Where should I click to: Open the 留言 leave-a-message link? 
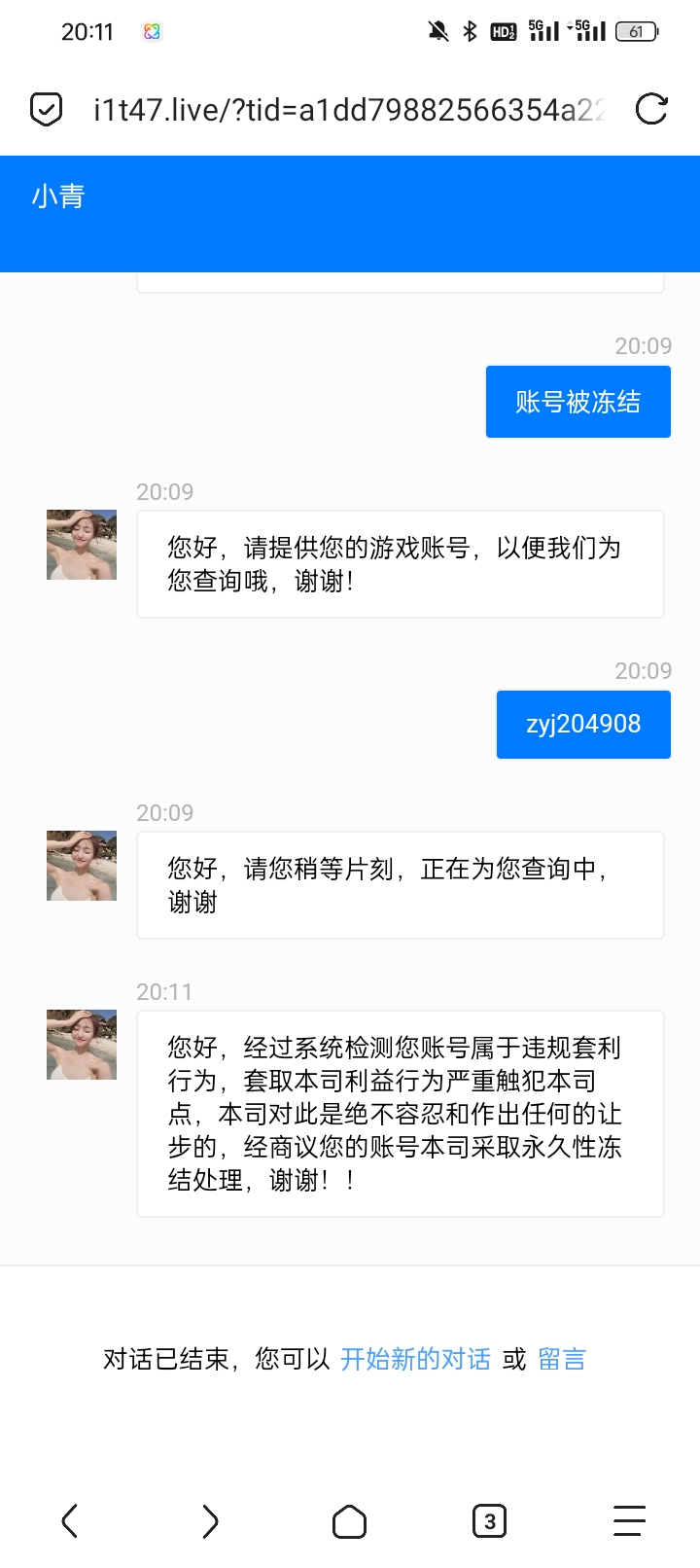[x=562, y=1359]
